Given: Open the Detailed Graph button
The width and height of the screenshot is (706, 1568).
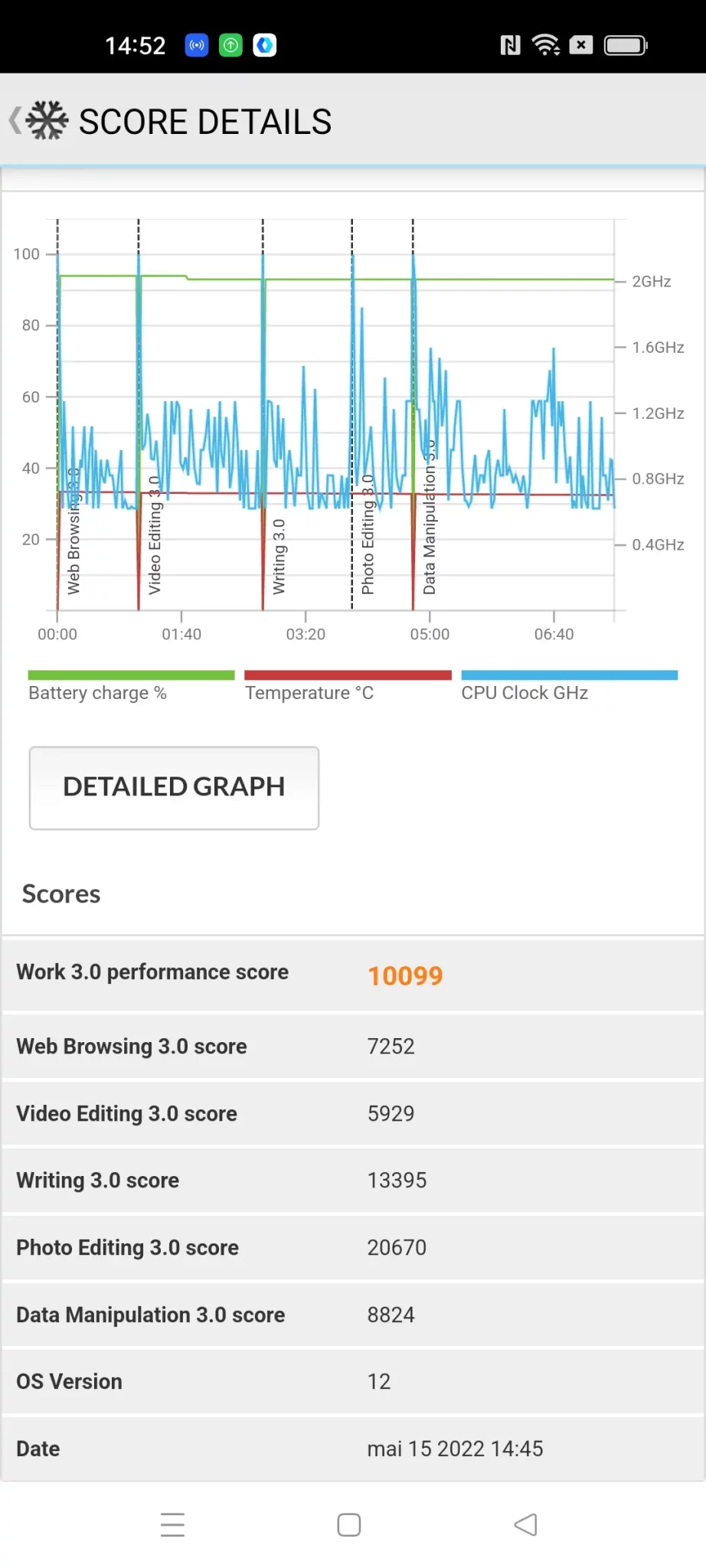Looking at the screenshot, I should click(x=174, y=788).
